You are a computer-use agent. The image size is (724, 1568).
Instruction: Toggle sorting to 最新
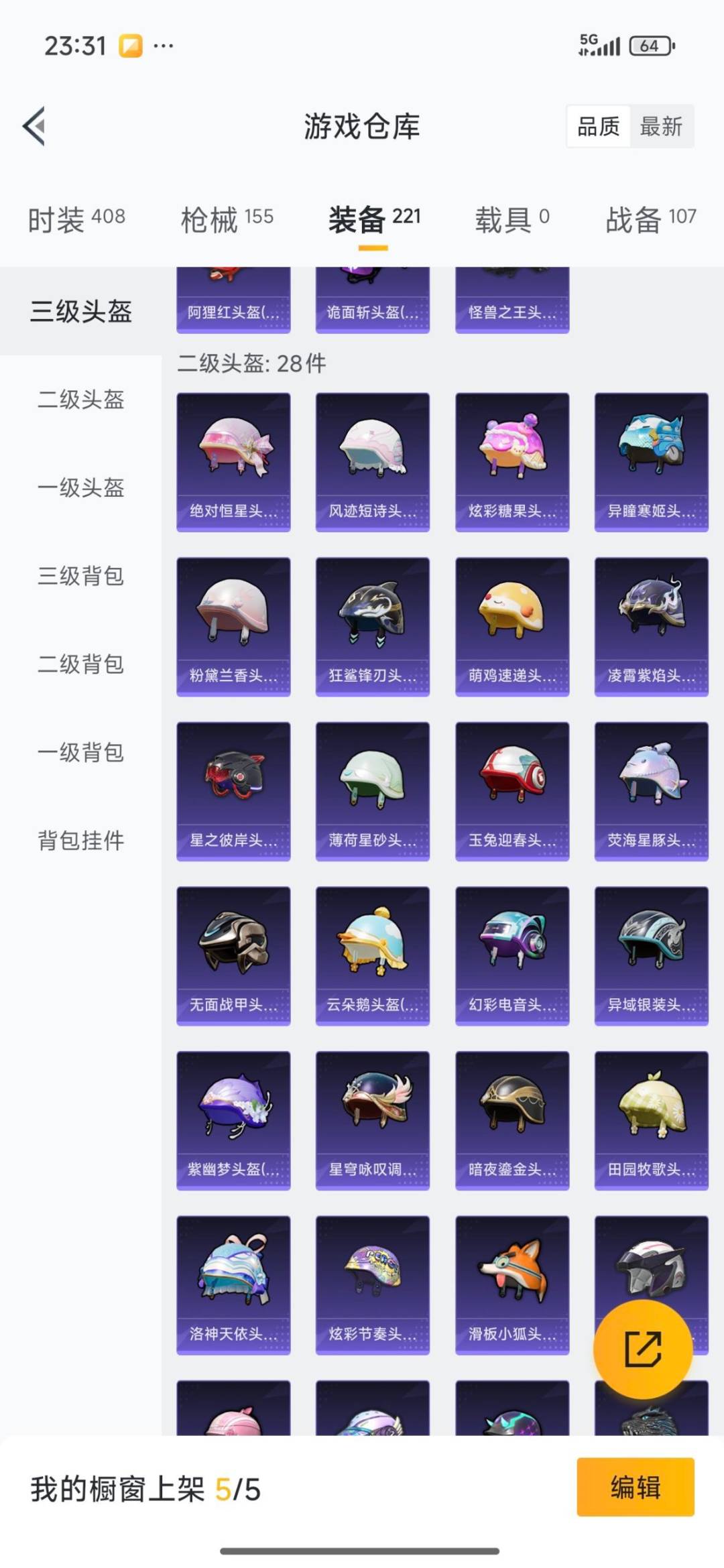(x=660, y=127)
